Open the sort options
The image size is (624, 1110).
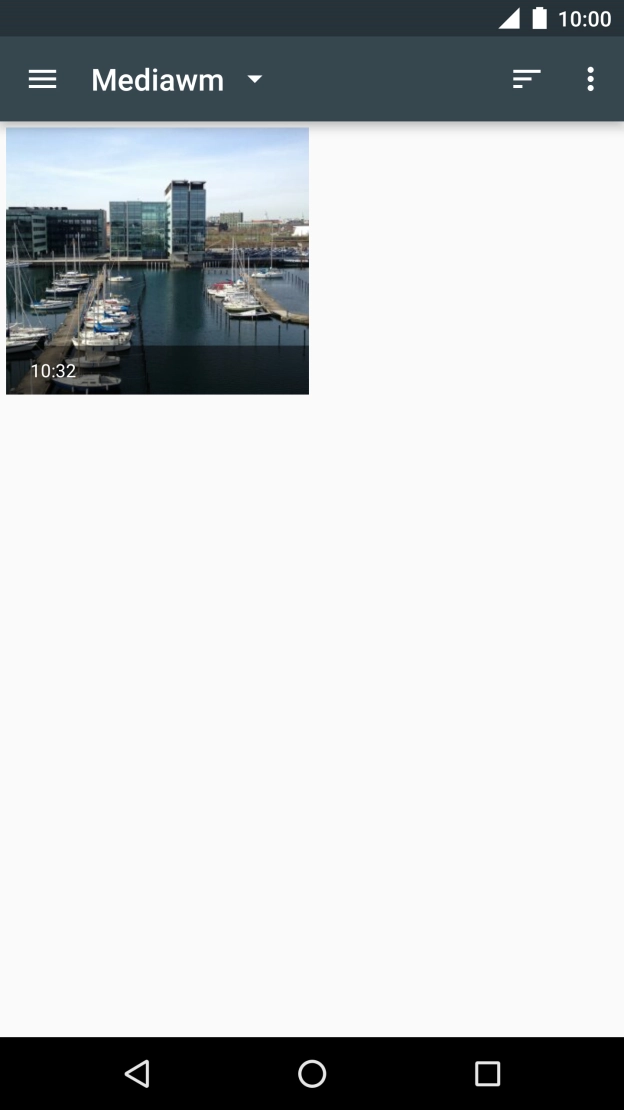point(526,80)
